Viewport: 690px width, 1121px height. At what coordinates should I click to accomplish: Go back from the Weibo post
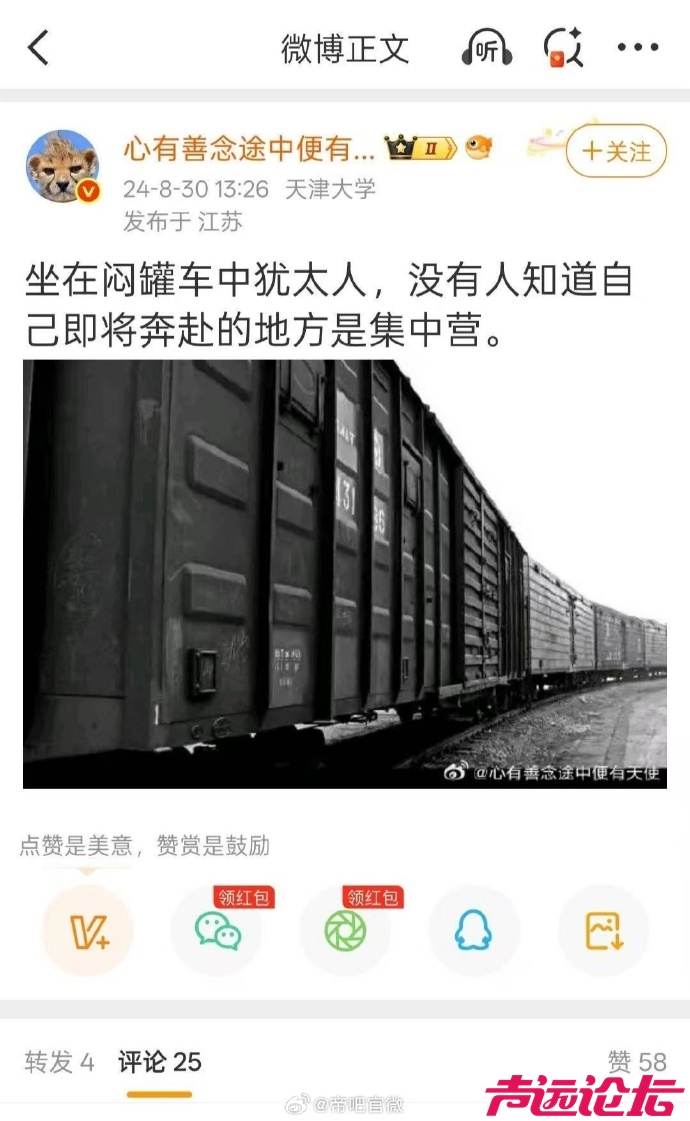(38, 47)
